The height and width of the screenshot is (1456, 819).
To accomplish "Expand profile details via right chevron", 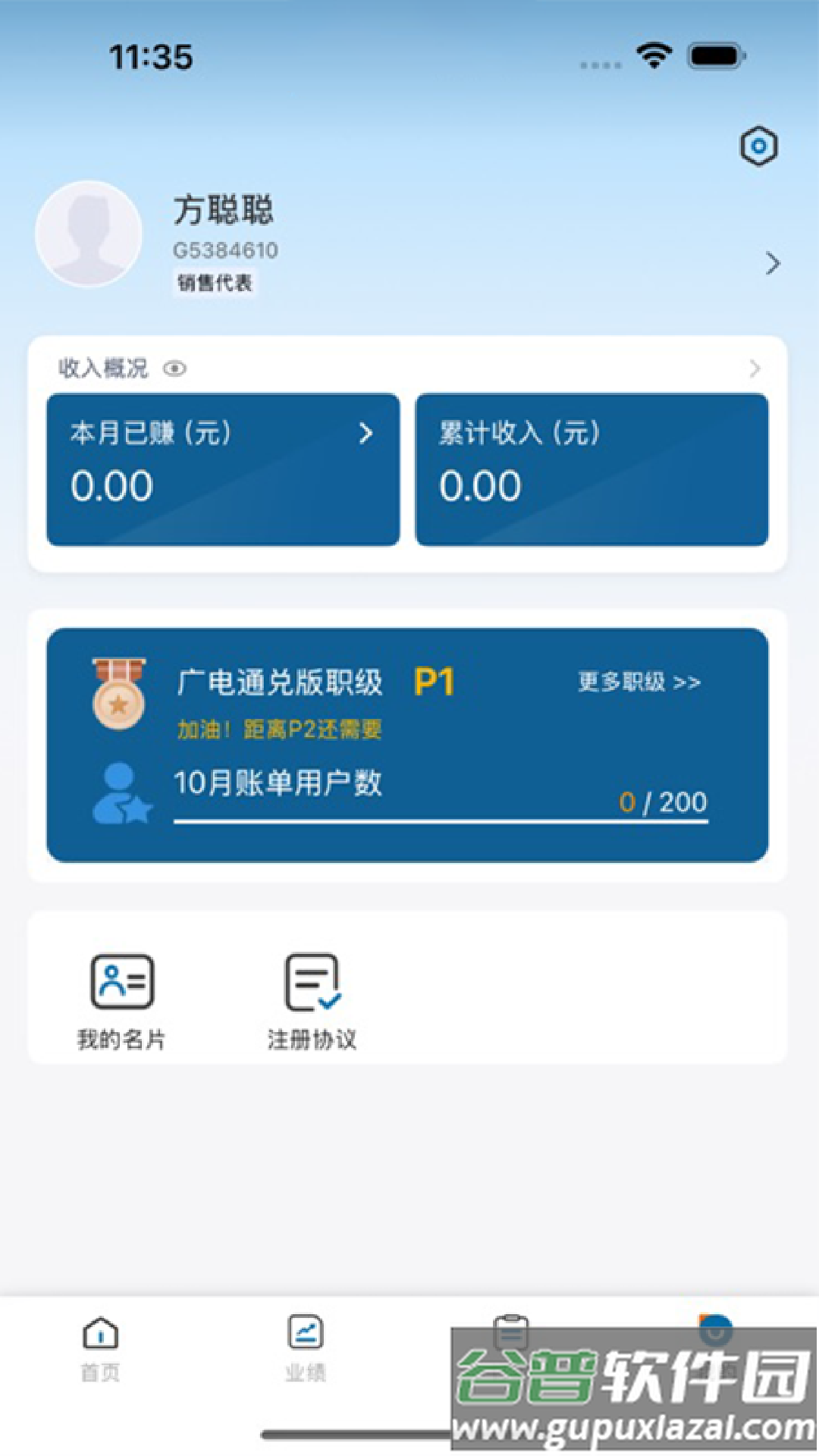I will click(x=773, y=263).
